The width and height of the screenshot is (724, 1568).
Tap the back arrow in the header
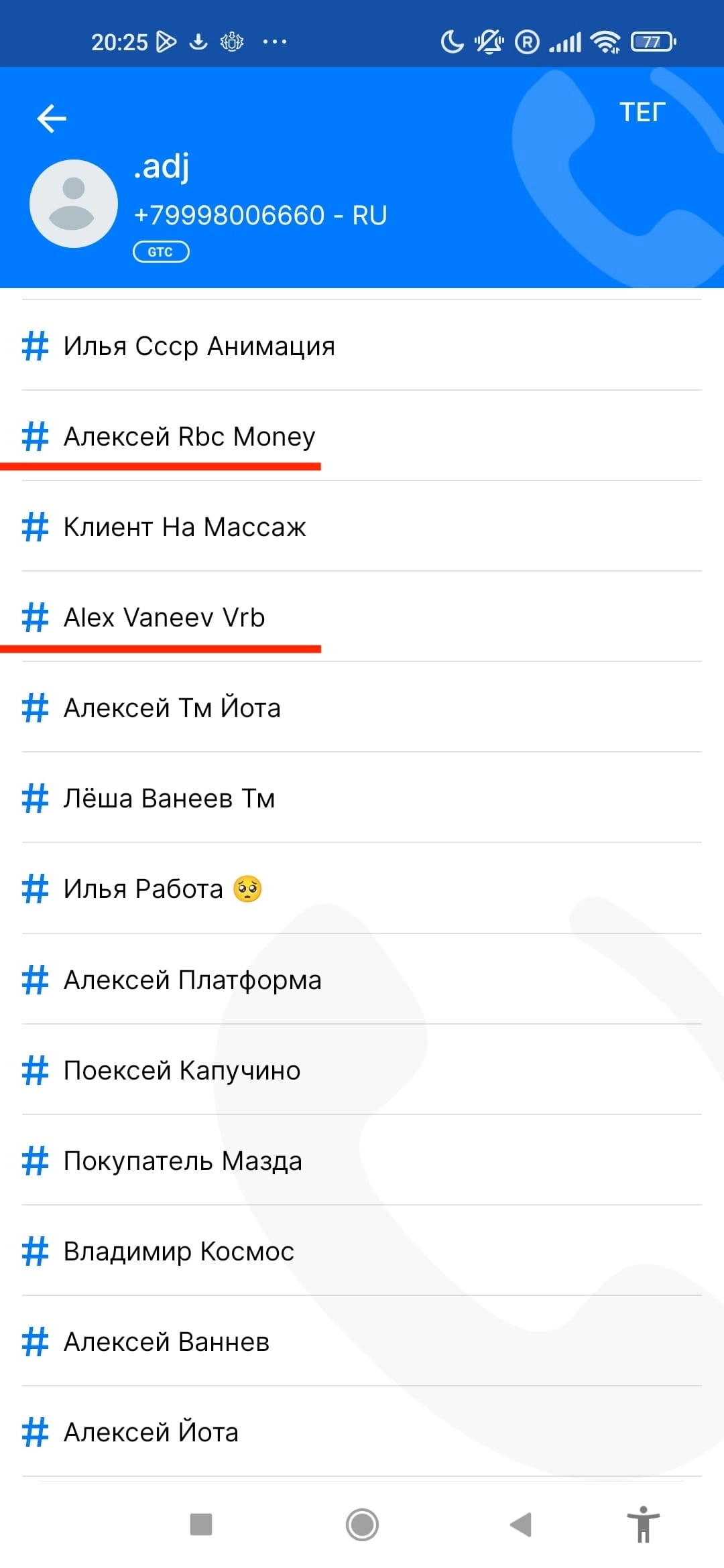(51, 117)
